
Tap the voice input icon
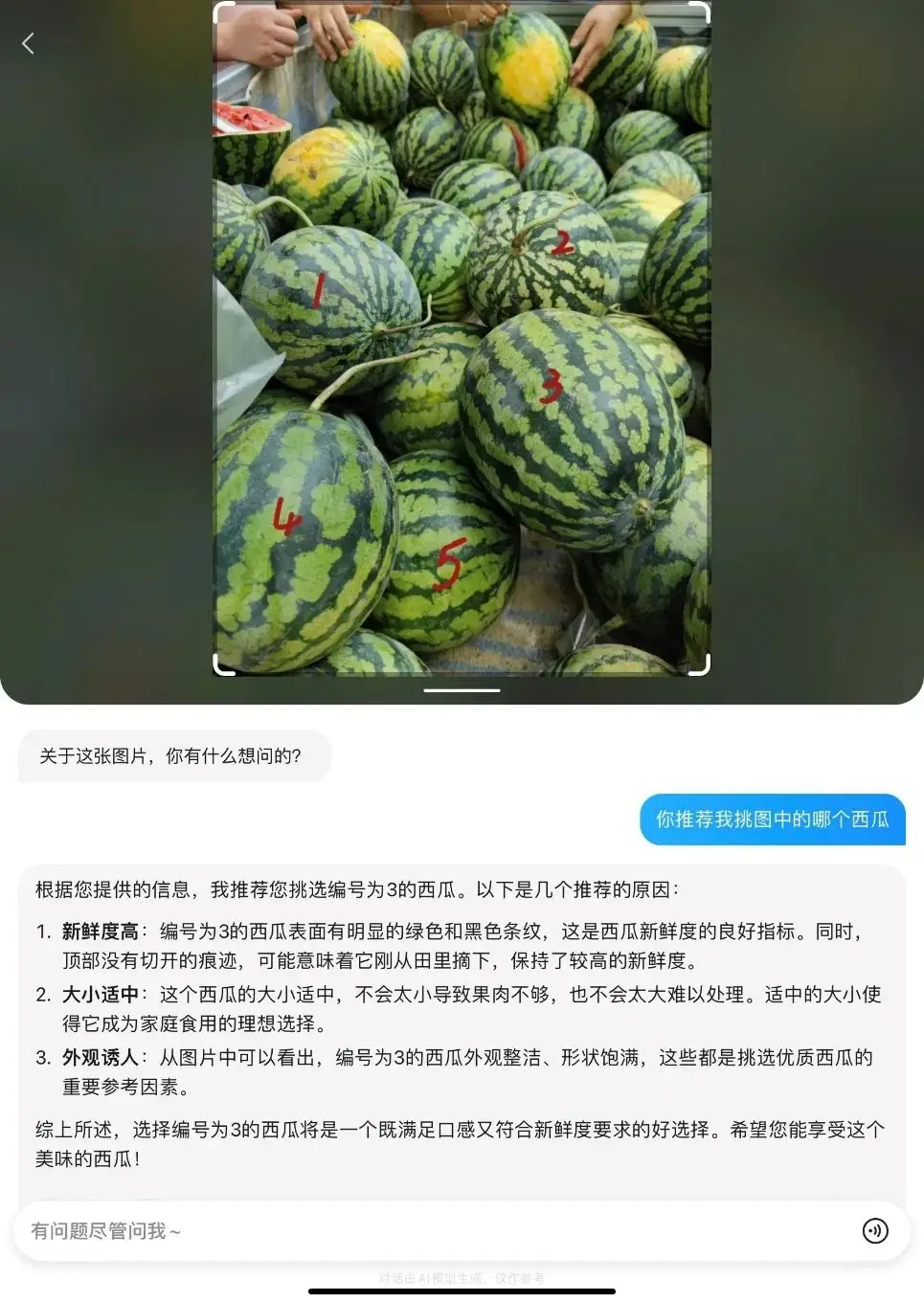pyautogui.click(x=874, y=1230)
